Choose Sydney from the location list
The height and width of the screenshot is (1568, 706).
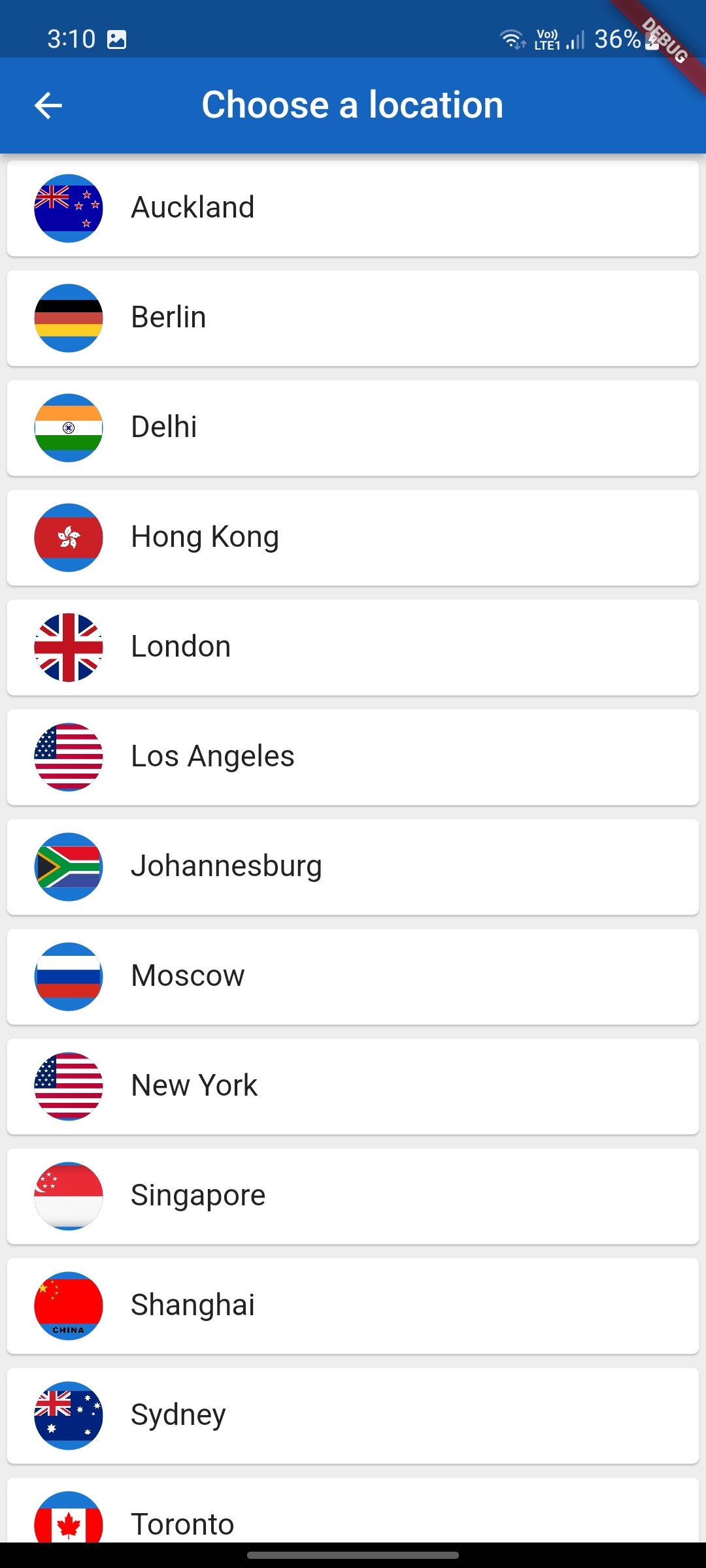click(x=353, y=1415)
